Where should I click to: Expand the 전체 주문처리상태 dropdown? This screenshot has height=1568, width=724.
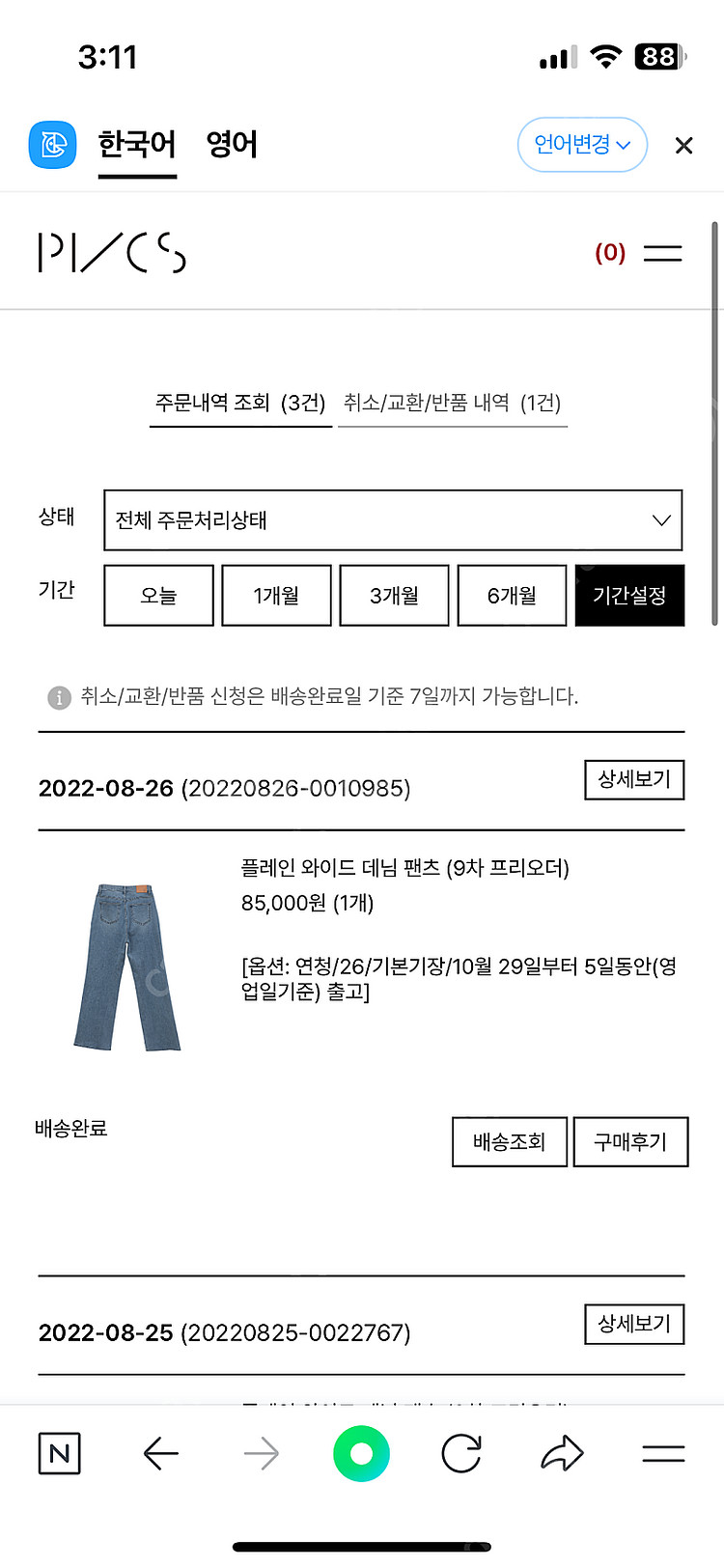[393, 520]
